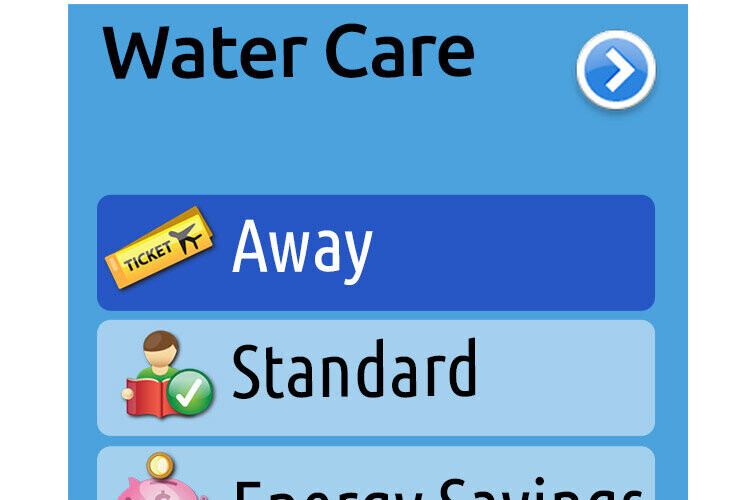Viewport: 750px width, 500px height.
Task: Select the Energy Savings mode
Action: (x=375, y=477)
